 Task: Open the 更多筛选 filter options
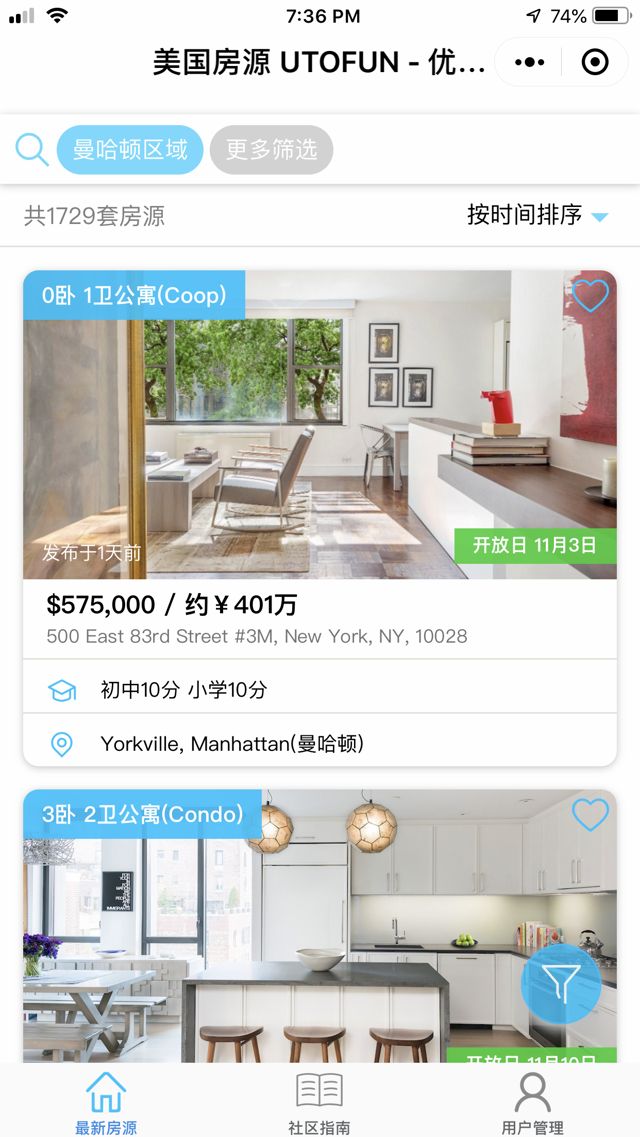(x=271, y=150)
